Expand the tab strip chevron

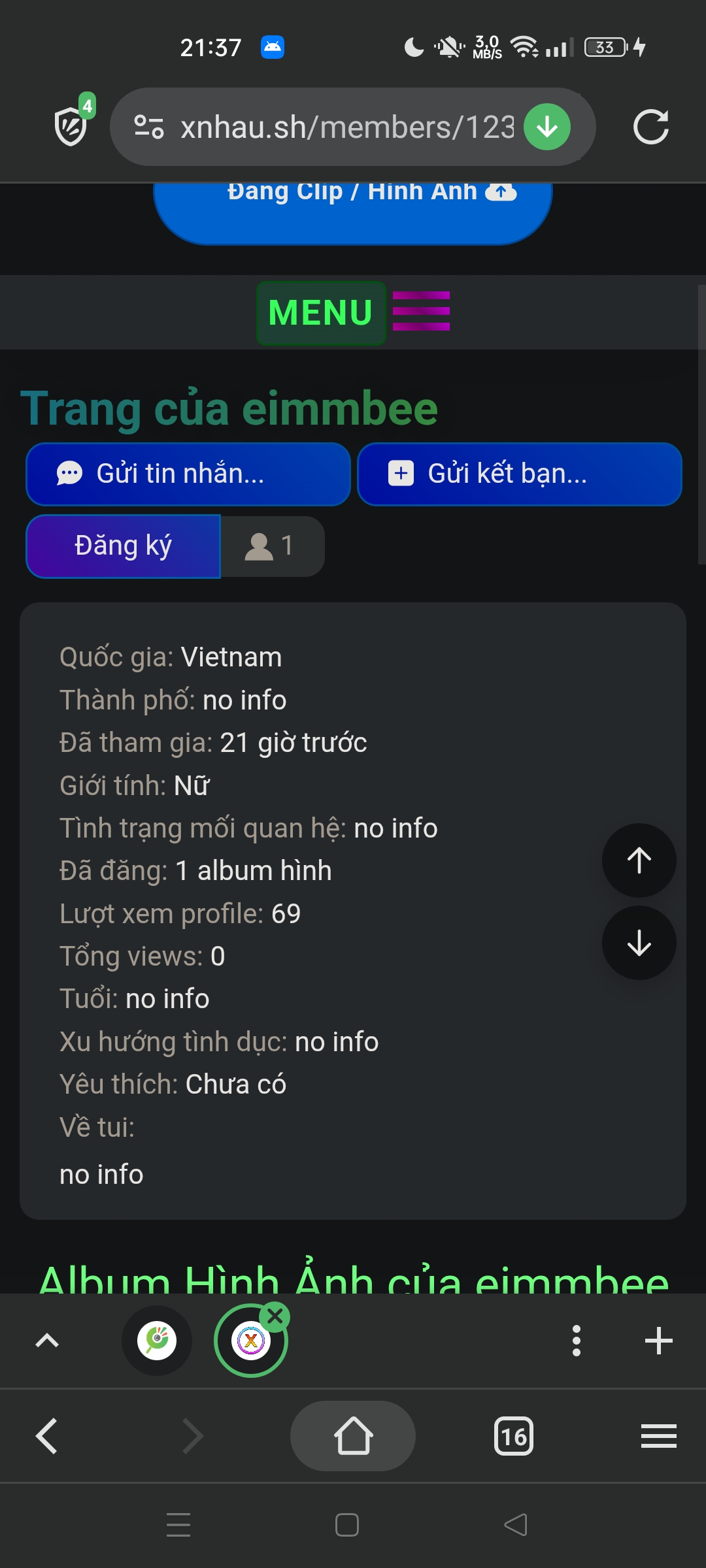(47, 1341)
